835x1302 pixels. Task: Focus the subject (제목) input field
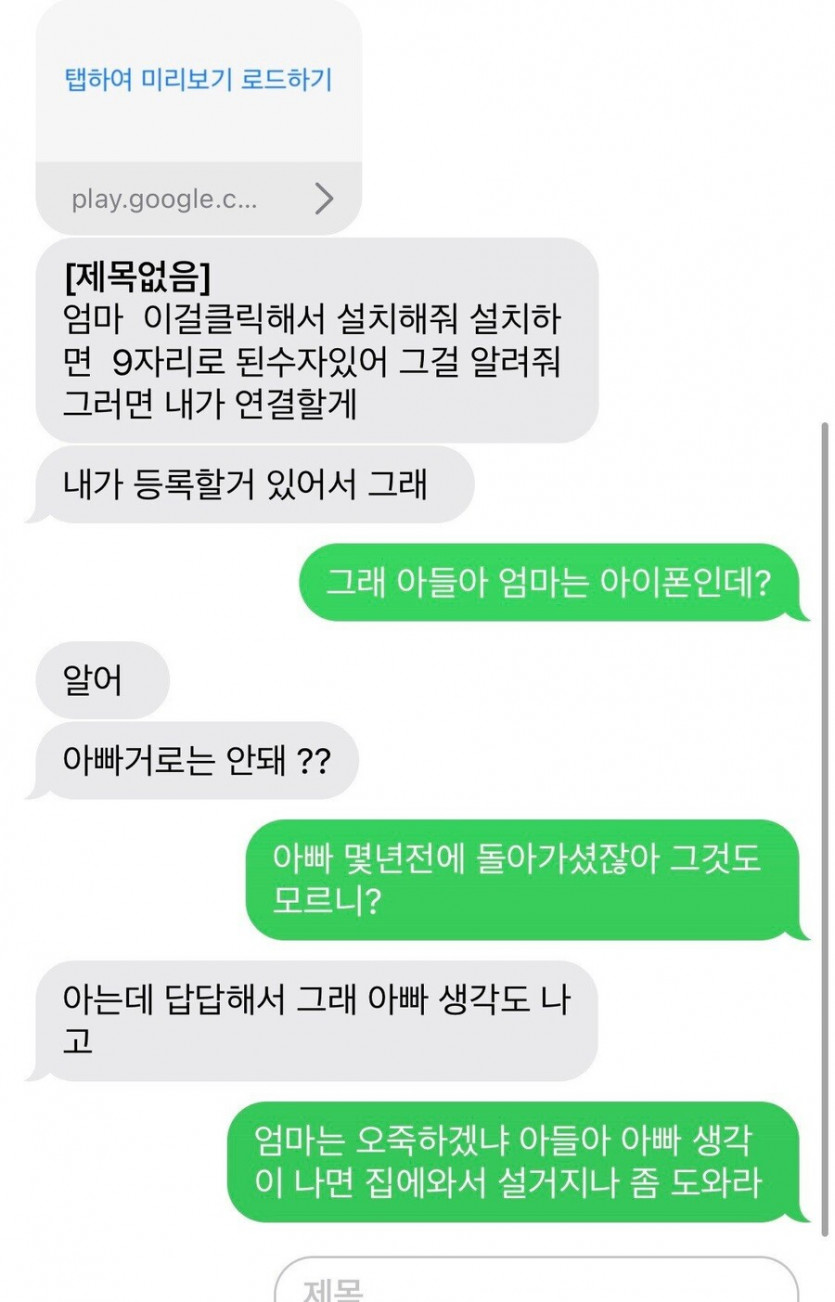tap(535, 1284)
